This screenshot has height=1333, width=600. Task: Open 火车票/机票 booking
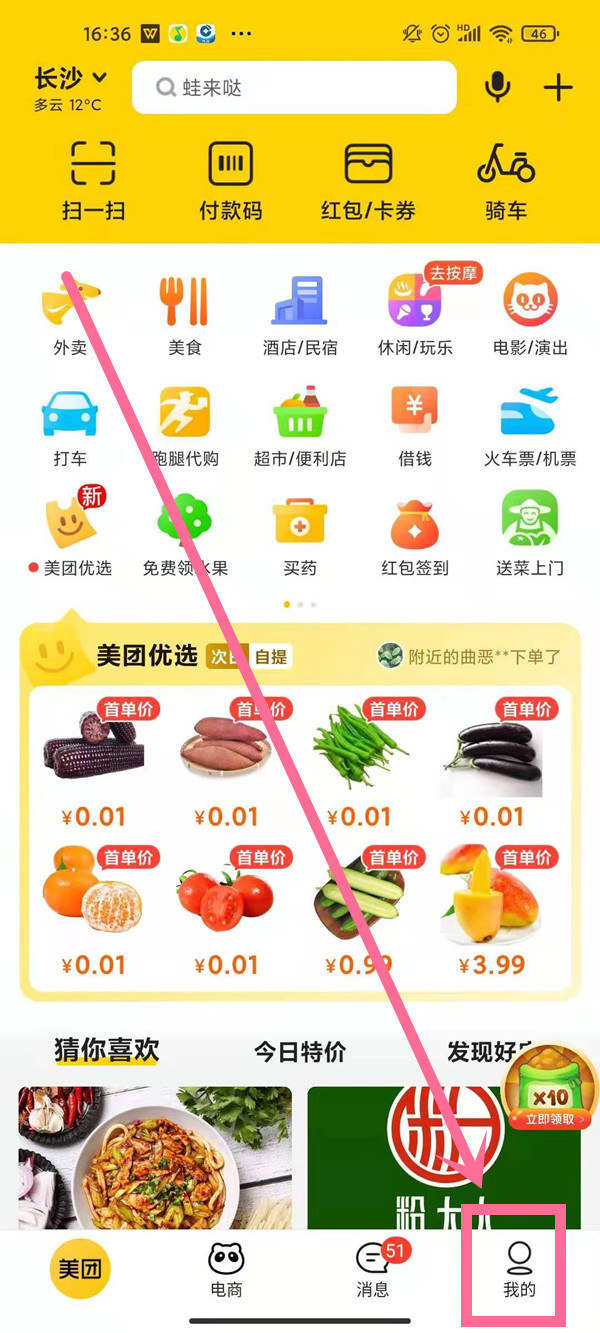530,425
